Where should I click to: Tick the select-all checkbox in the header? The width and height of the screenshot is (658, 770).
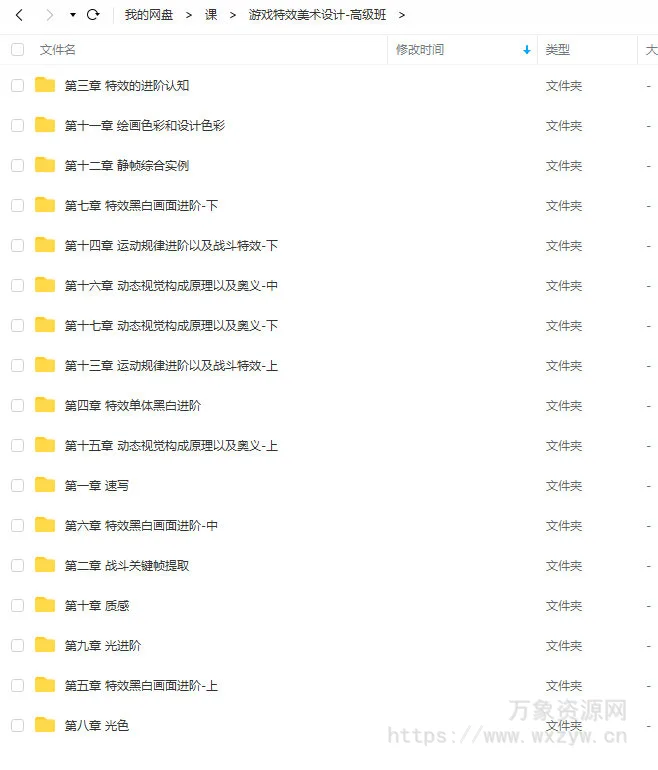coord(17,49)
